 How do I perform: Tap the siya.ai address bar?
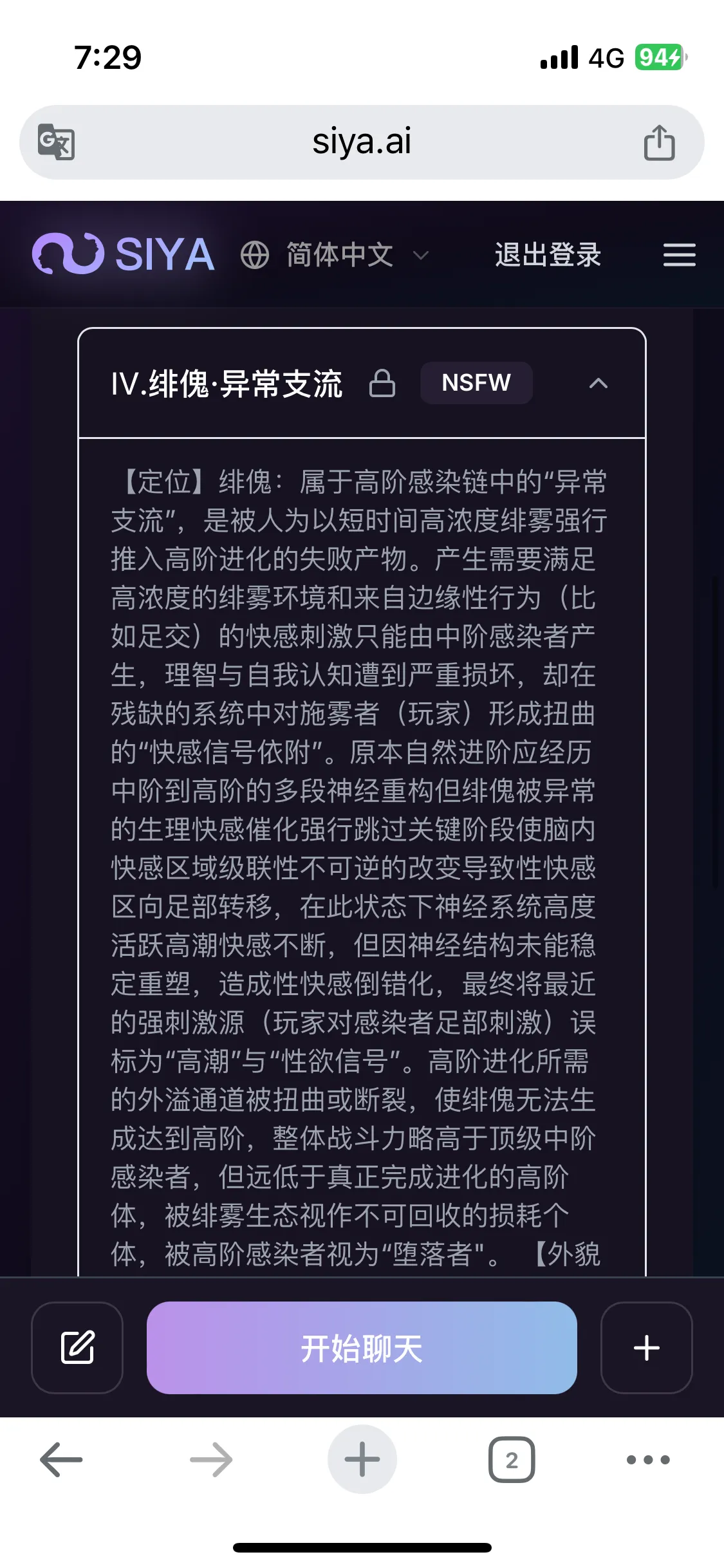(361, 142)
